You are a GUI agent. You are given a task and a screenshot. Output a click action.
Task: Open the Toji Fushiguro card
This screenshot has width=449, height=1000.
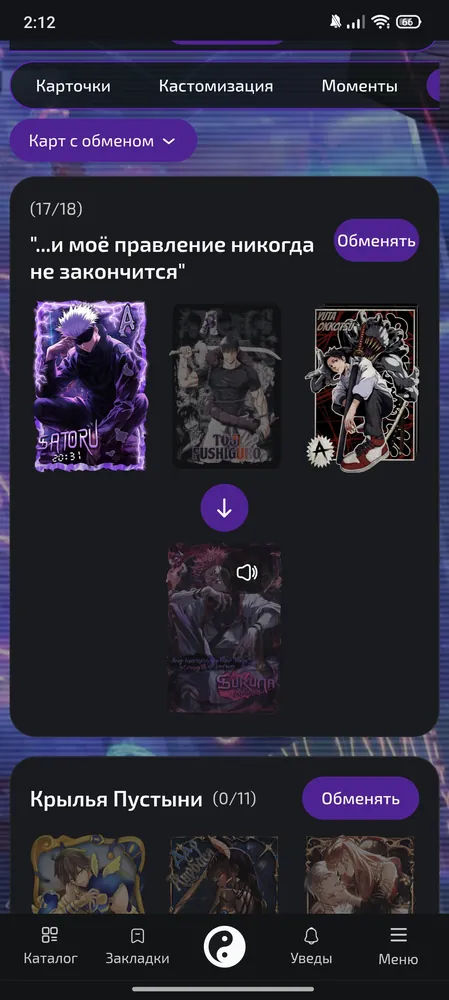(x=226, y=386)
